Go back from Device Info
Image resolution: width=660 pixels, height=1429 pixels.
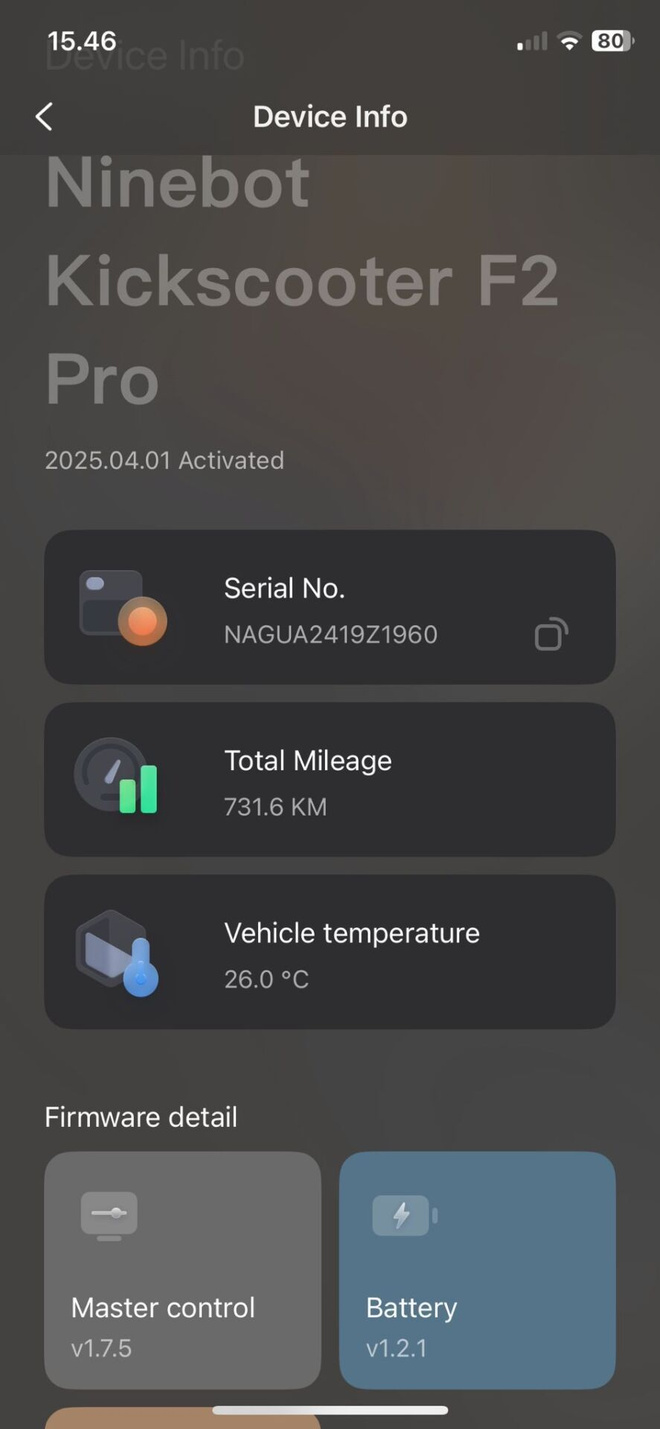tap(44, 117)
